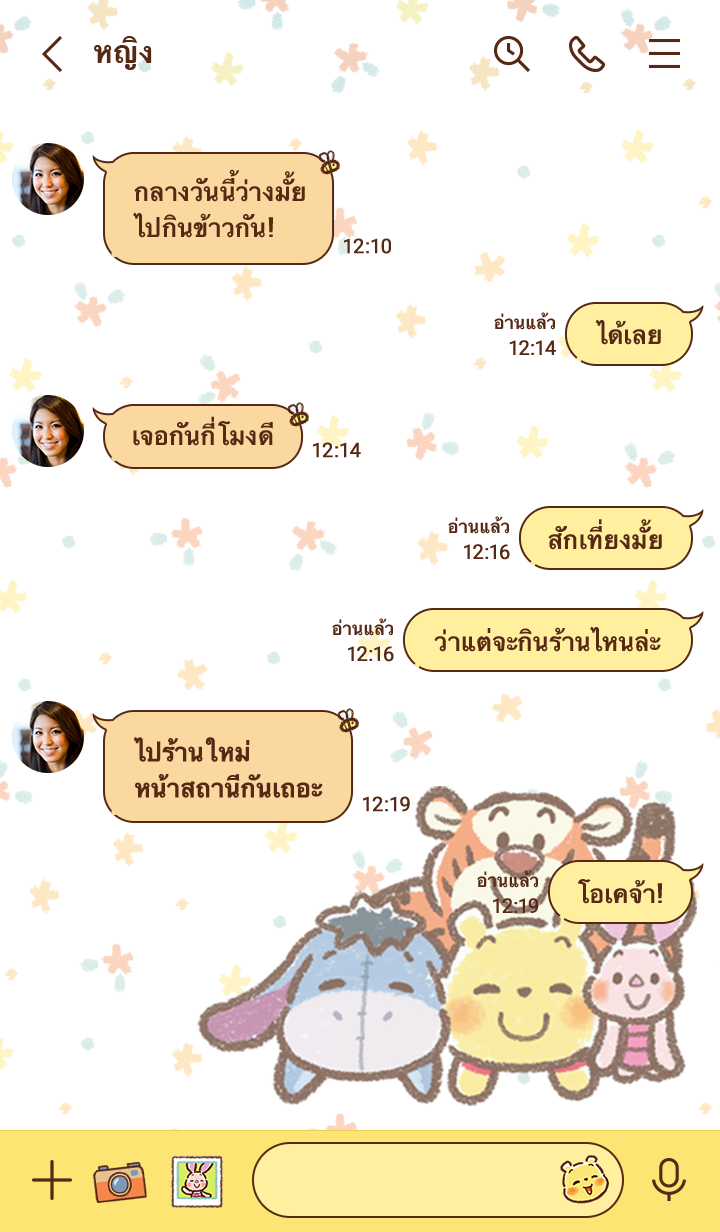Image resolution: width=720 pixels, height=1232 pixels.
Task: Go back from the chat with หญิง
Action: 52,54
